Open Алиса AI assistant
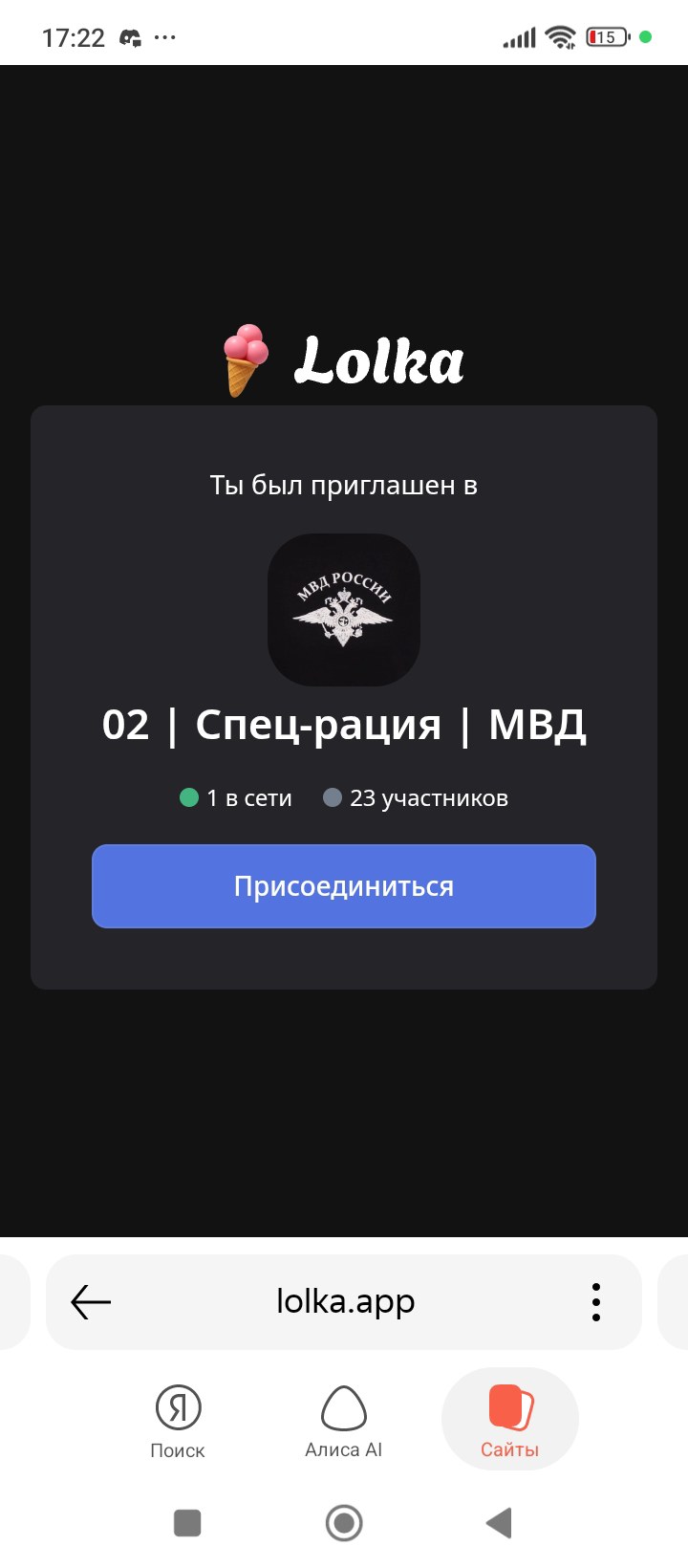 [x=343, y=1422]
